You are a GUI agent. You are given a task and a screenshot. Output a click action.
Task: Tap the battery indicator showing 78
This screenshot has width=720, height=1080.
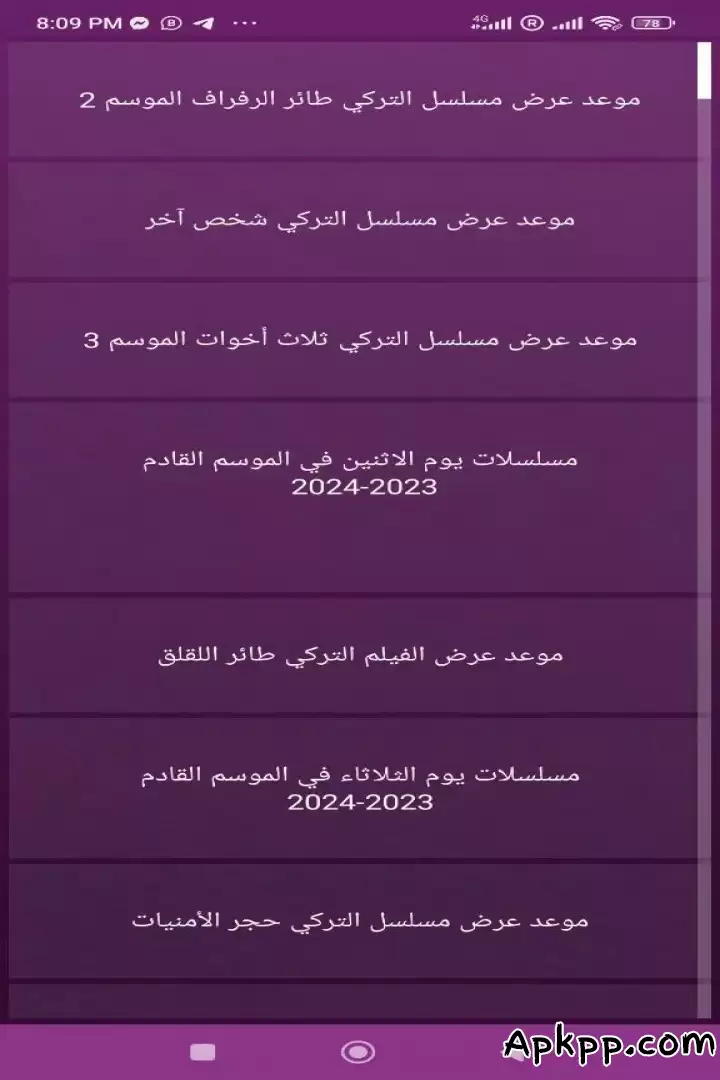coord(650,21)
